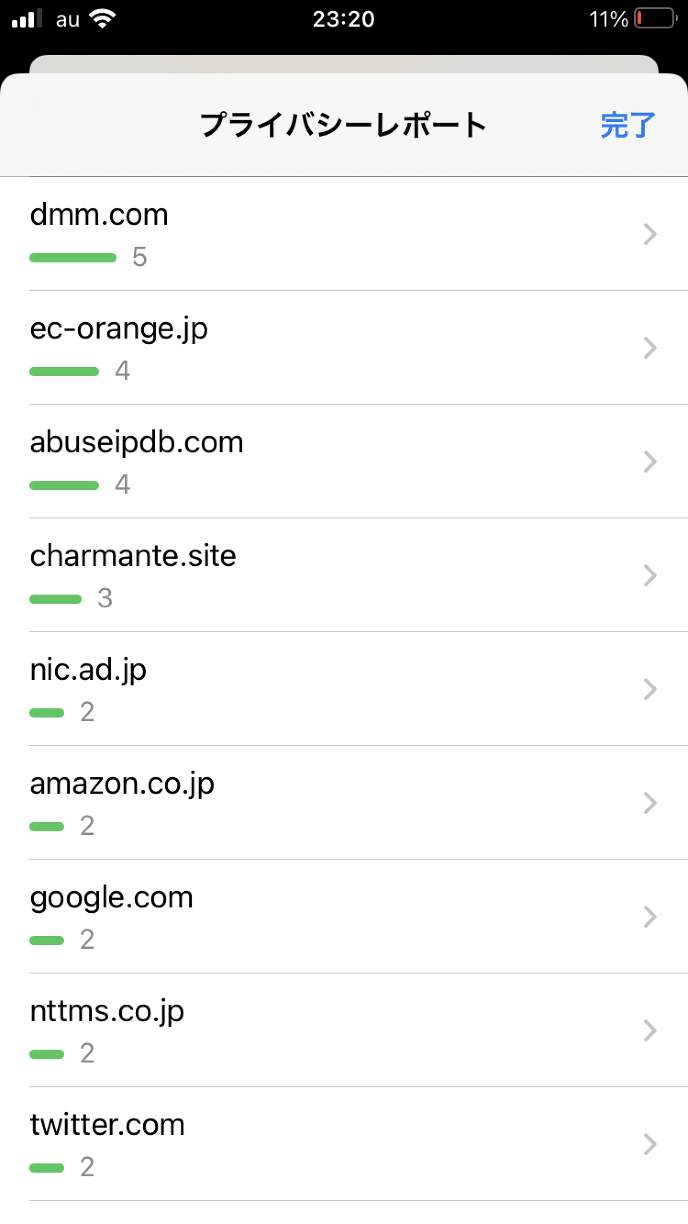
Task: Select the nic.ad.jp entry
Action: tap(344, 689)
